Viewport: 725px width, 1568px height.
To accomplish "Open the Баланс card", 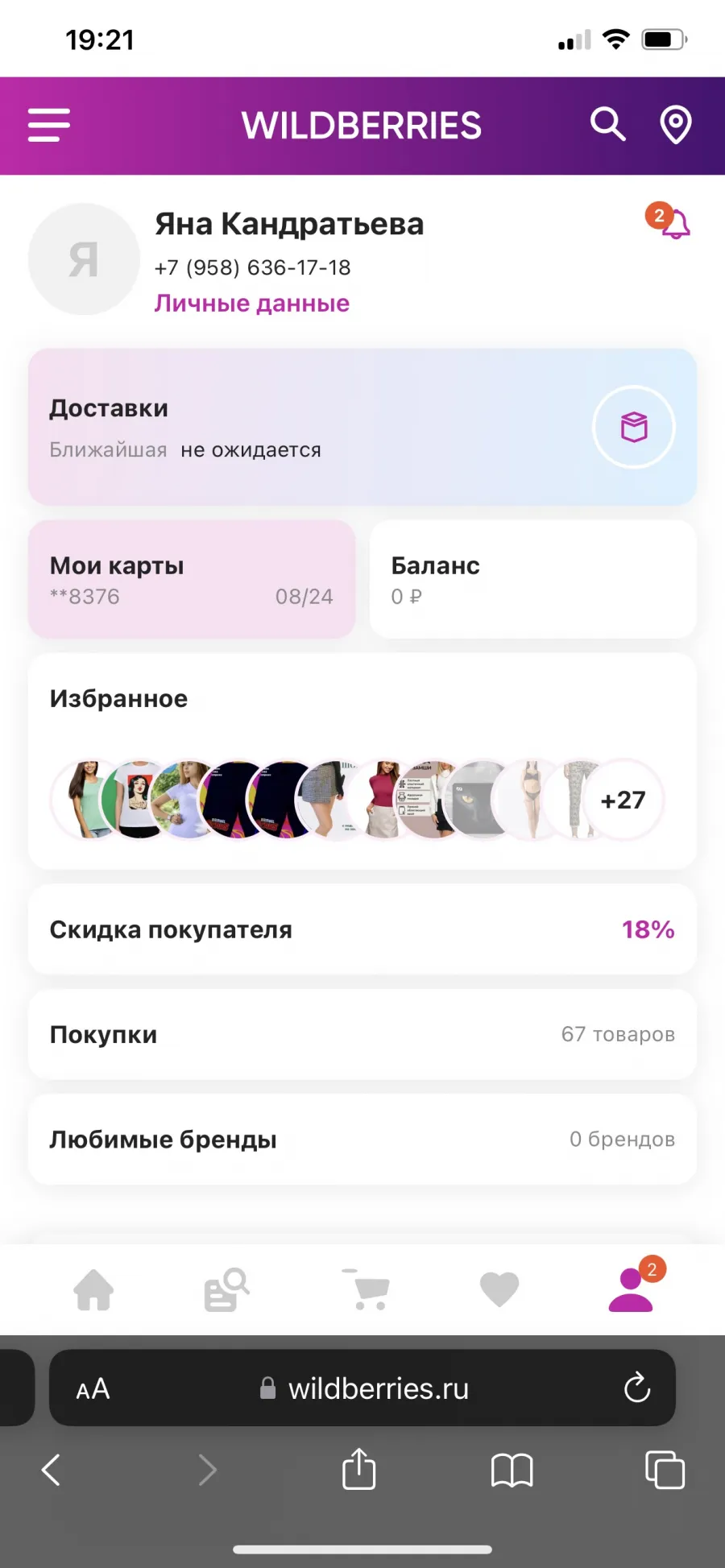I will coord(533,580).
